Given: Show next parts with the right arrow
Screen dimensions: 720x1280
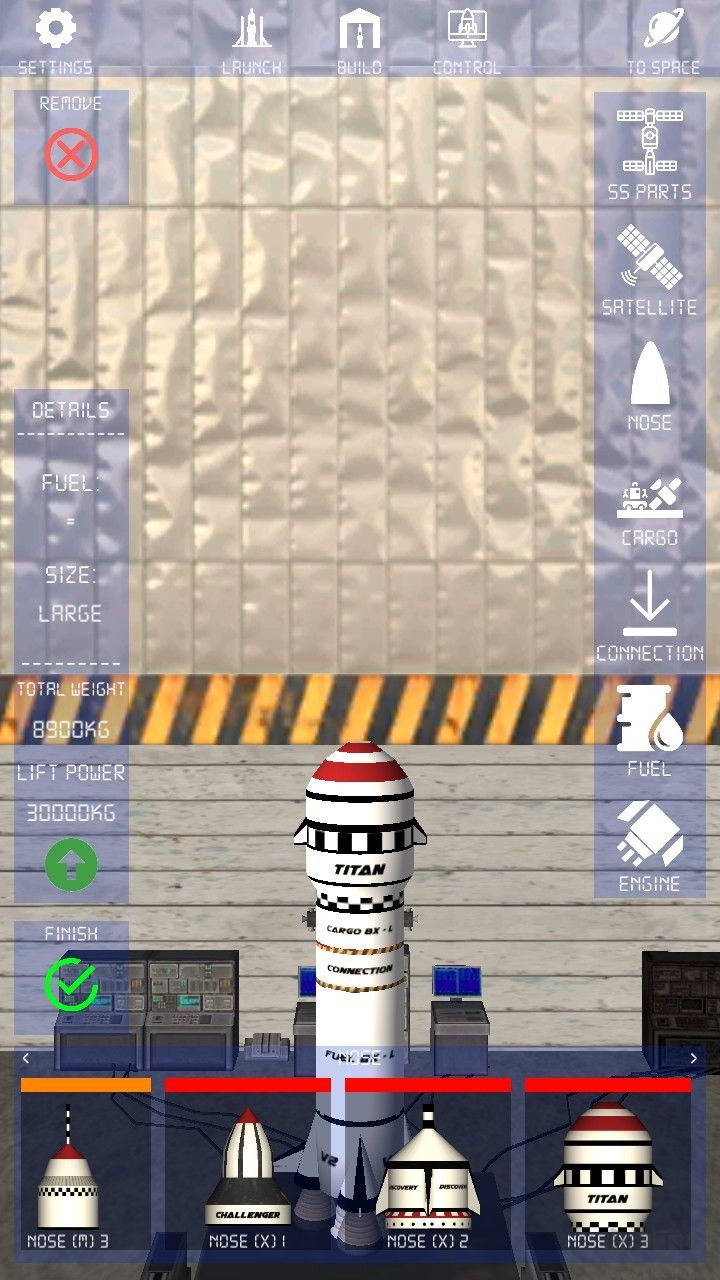Looking at the screenshot, I should pyautogui.click(x=694, y=1058).
